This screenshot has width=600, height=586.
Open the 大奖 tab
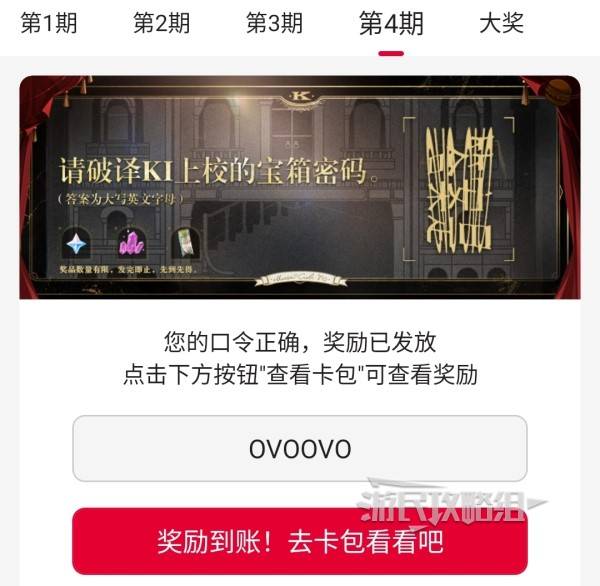(x=502, y=24)
